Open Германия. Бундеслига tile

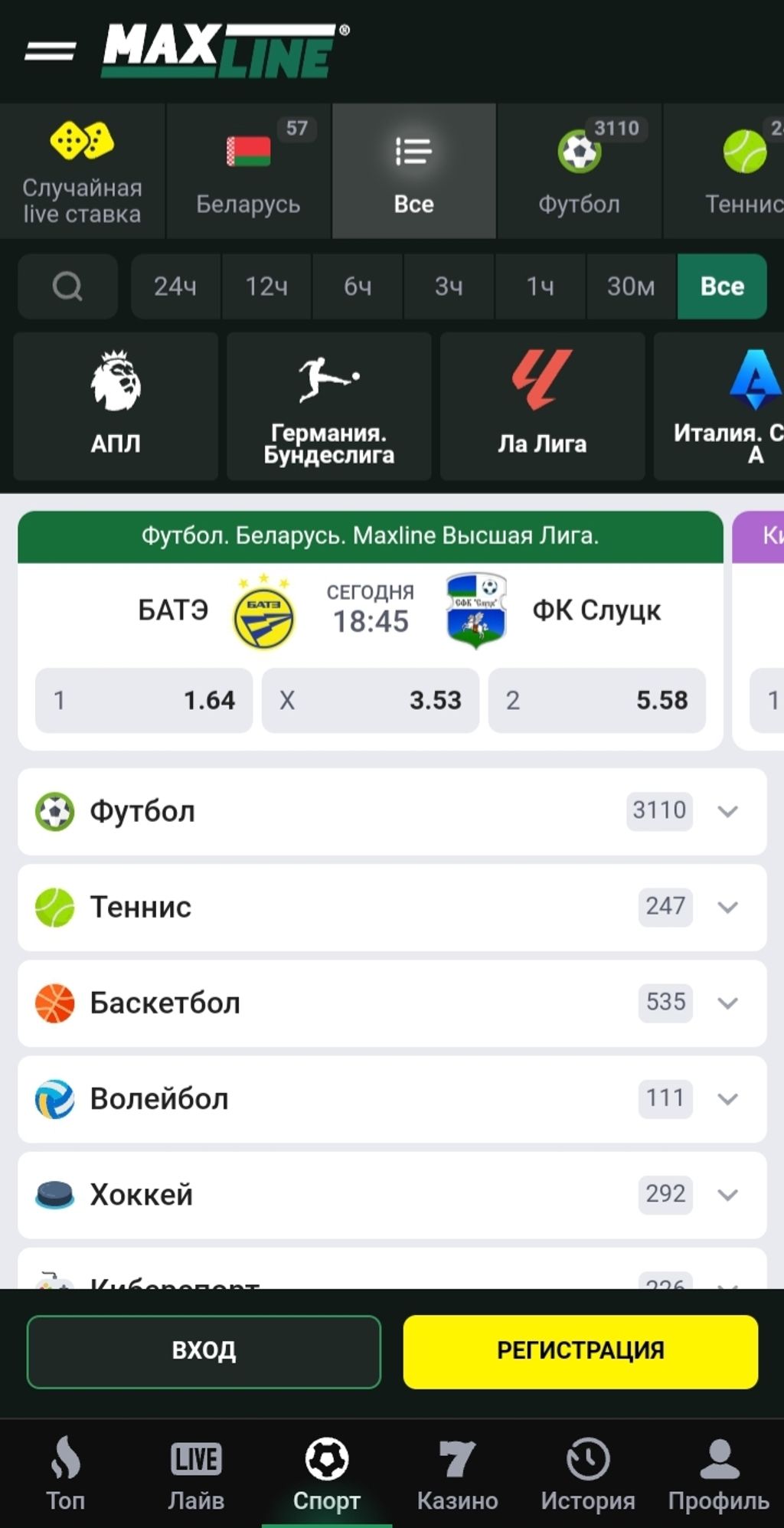click(328, 406)
